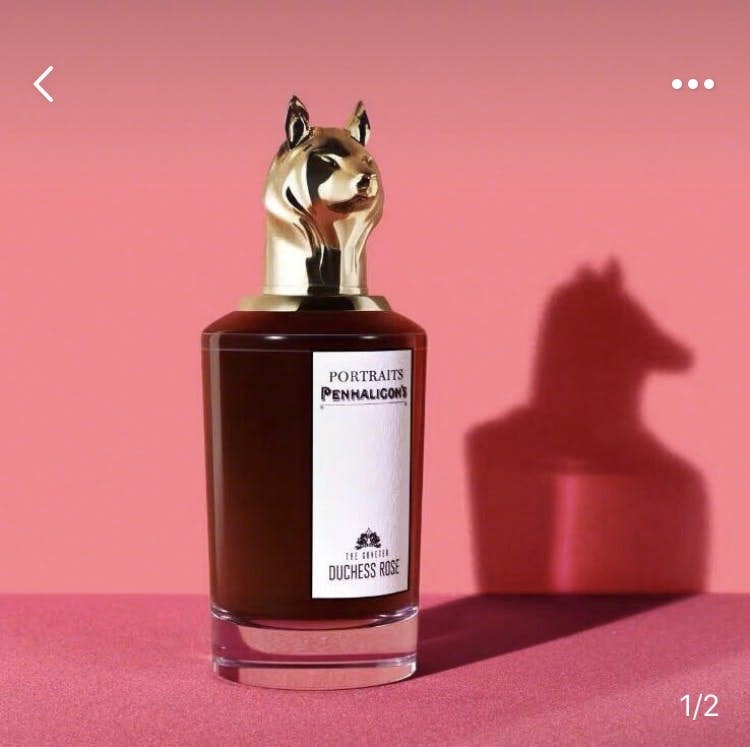Go back using the top-left arrow
750x747 pixels.
43,84
